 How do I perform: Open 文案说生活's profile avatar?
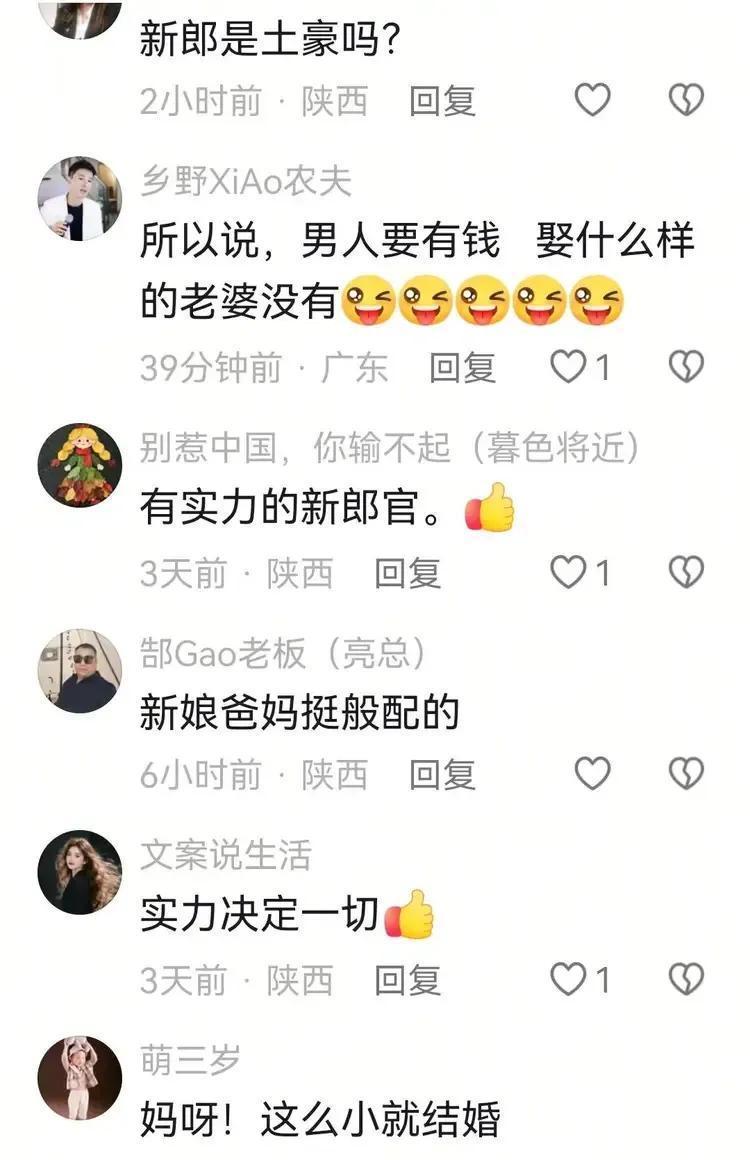click(79, 872)
